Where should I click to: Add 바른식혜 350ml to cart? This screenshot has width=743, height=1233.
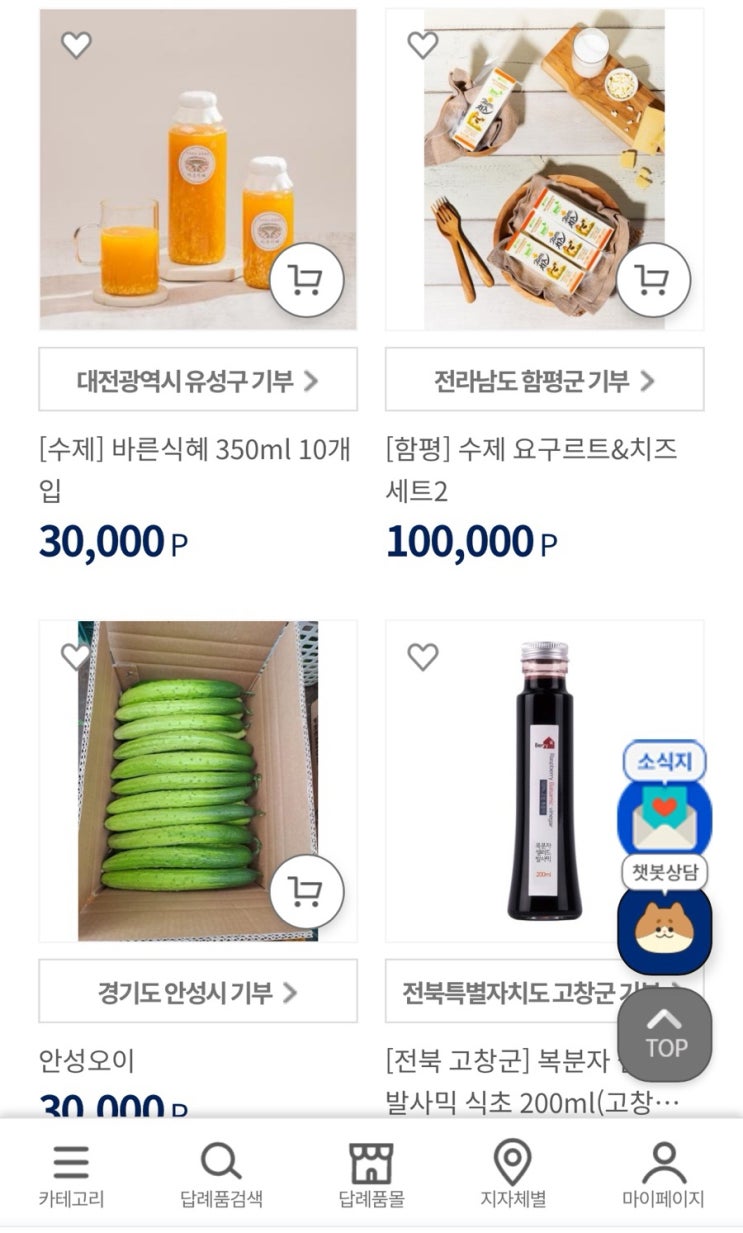coord(306,281)
